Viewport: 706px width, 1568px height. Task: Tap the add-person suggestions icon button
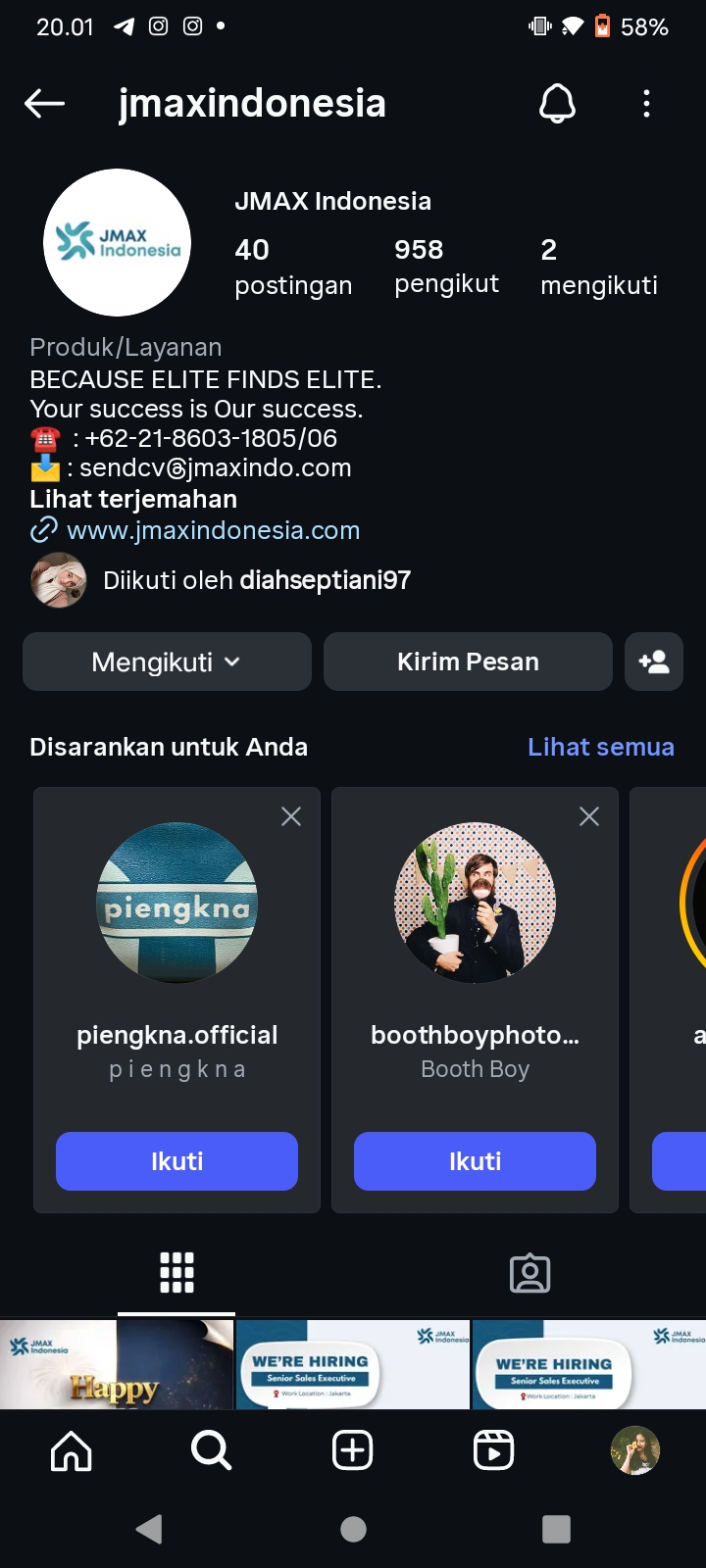tap(653, 661)
